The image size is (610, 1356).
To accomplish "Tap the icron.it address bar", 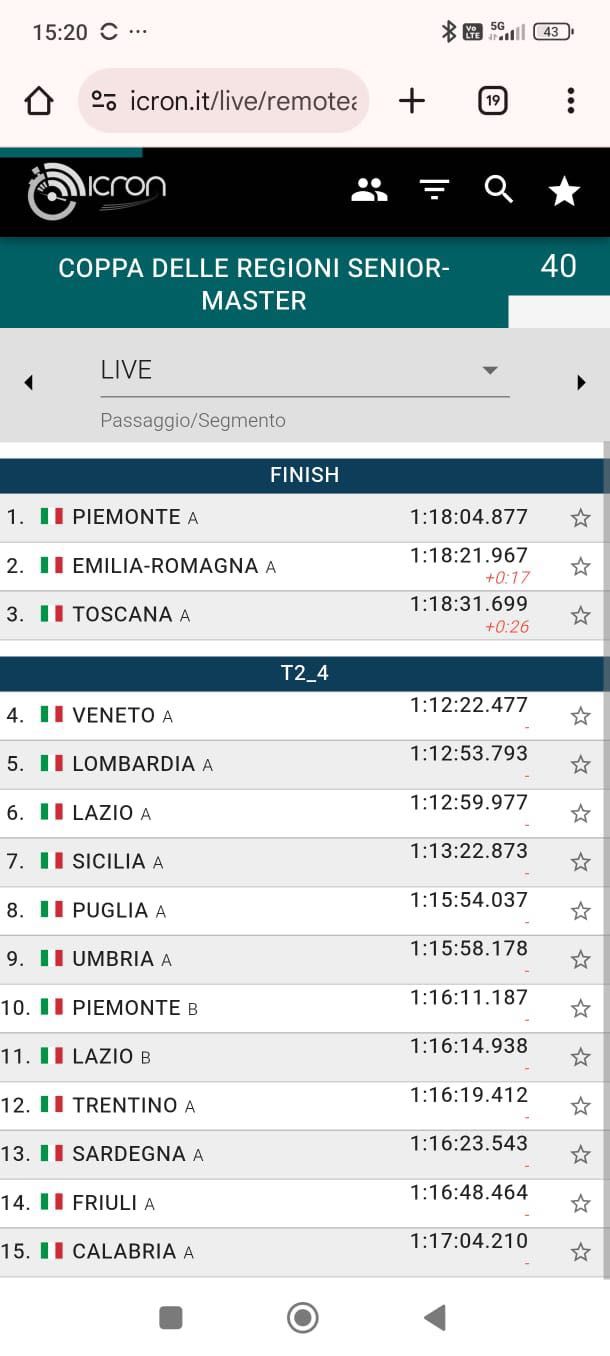I will tap(224, 100).
